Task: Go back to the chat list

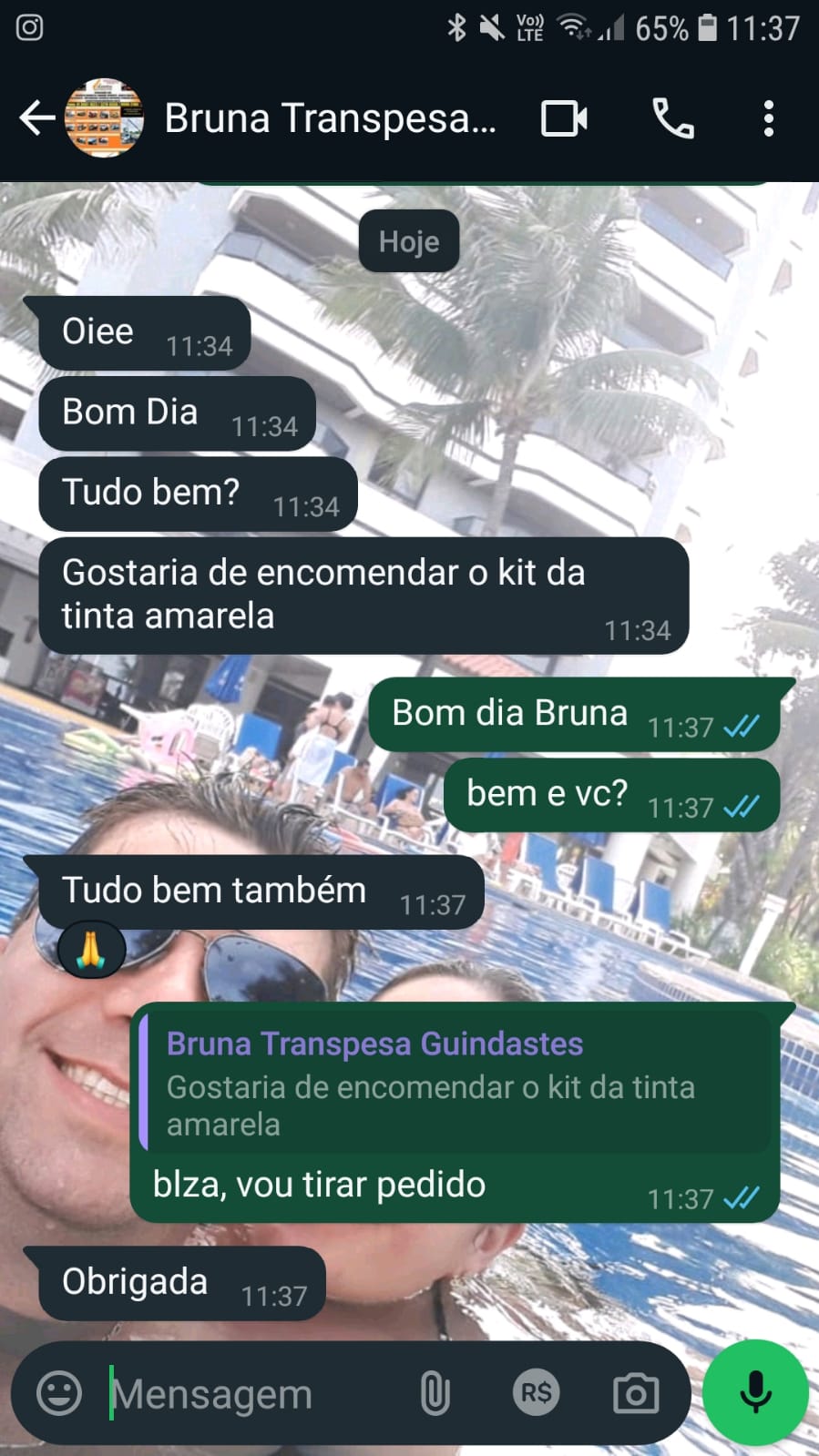Action: (x=36, y=118)
